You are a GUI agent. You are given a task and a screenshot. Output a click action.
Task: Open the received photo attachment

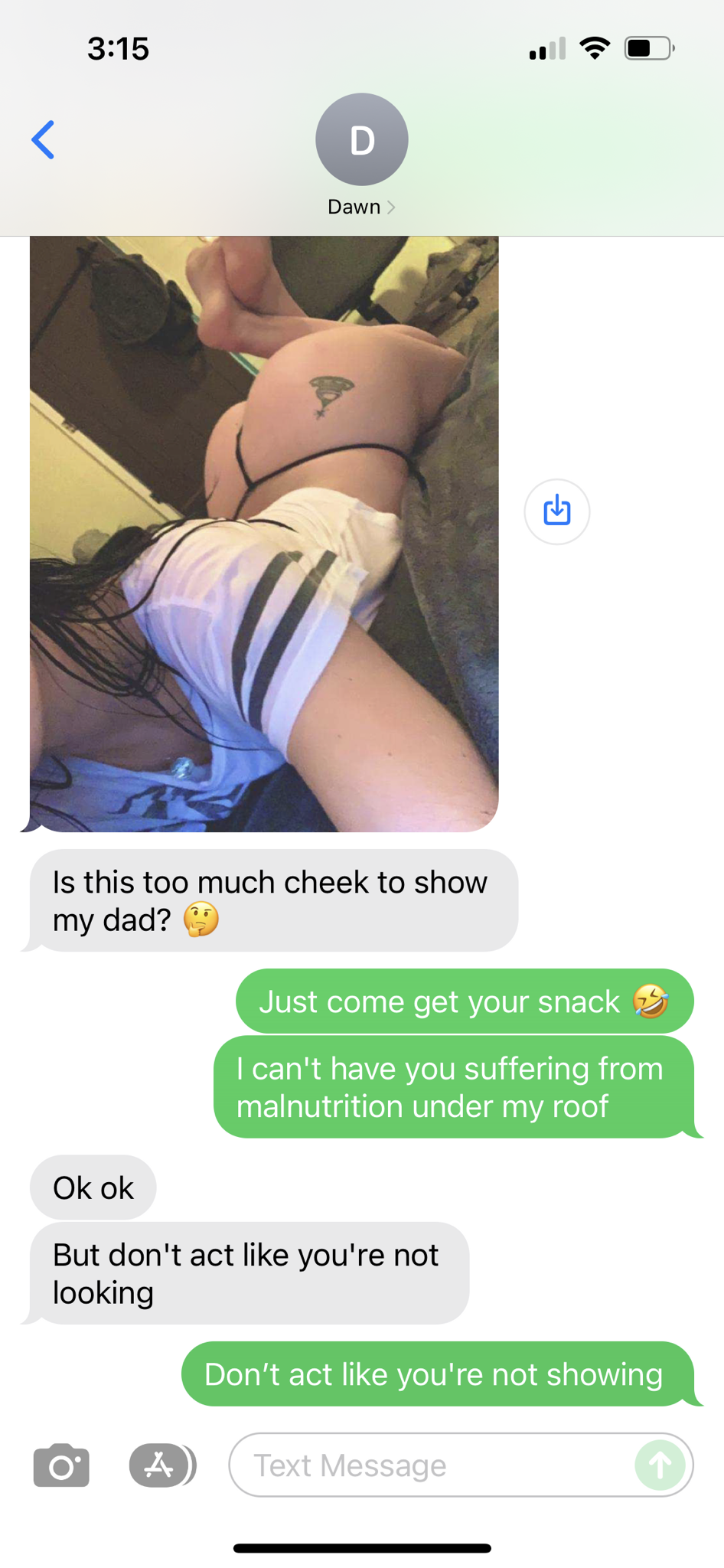pyautogui.click(x=264, y=534)
